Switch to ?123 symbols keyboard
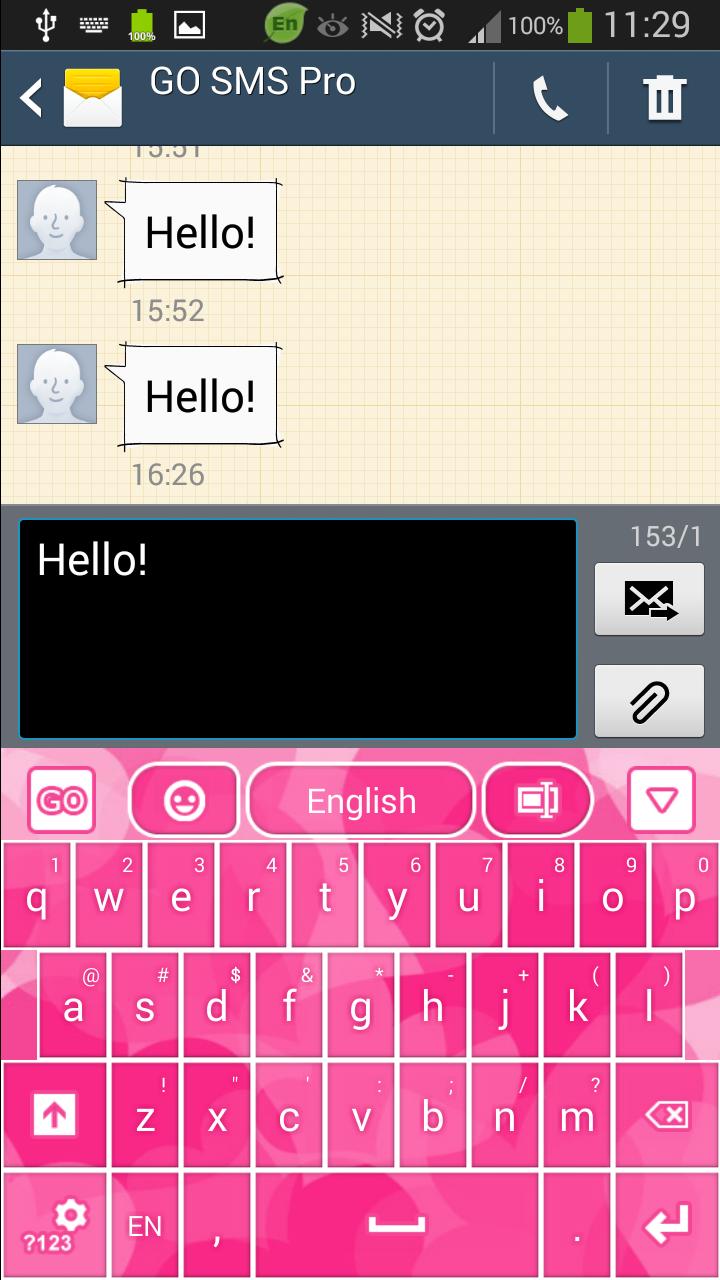The height and width of the screenshot is (1280, 720). click(54, 1227)
